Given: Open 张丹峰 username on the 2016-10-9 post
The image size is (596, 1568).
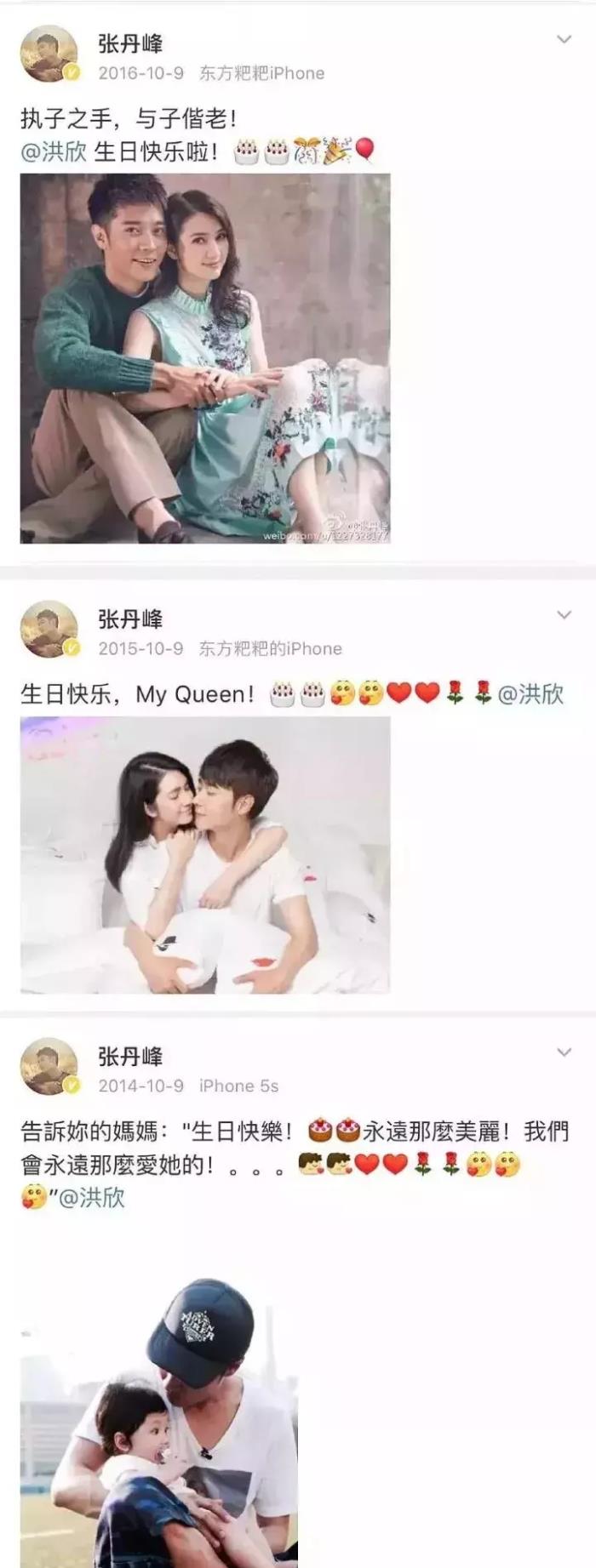Looking at the screenshot, I should (x=130, y=44).
